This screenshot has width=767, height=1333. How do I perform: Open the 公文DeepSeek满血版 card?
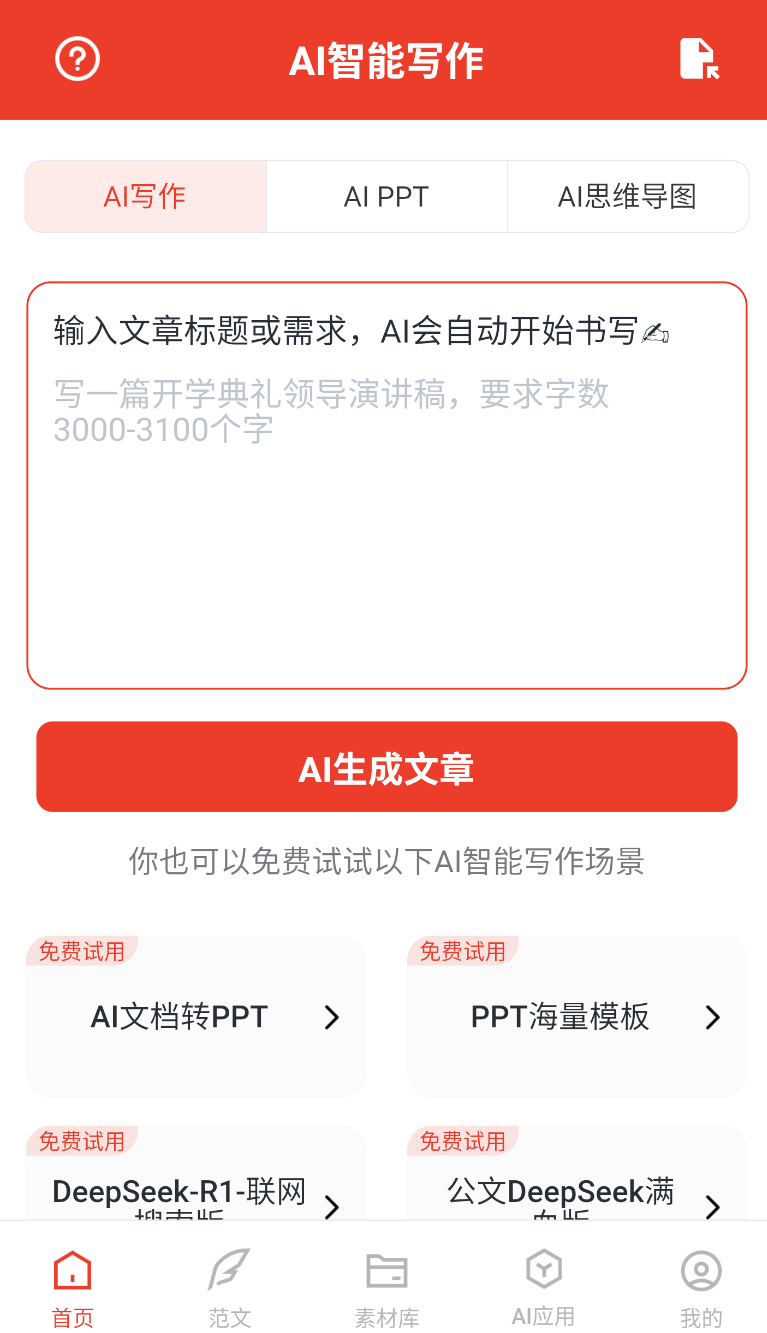pos(577,1195)
